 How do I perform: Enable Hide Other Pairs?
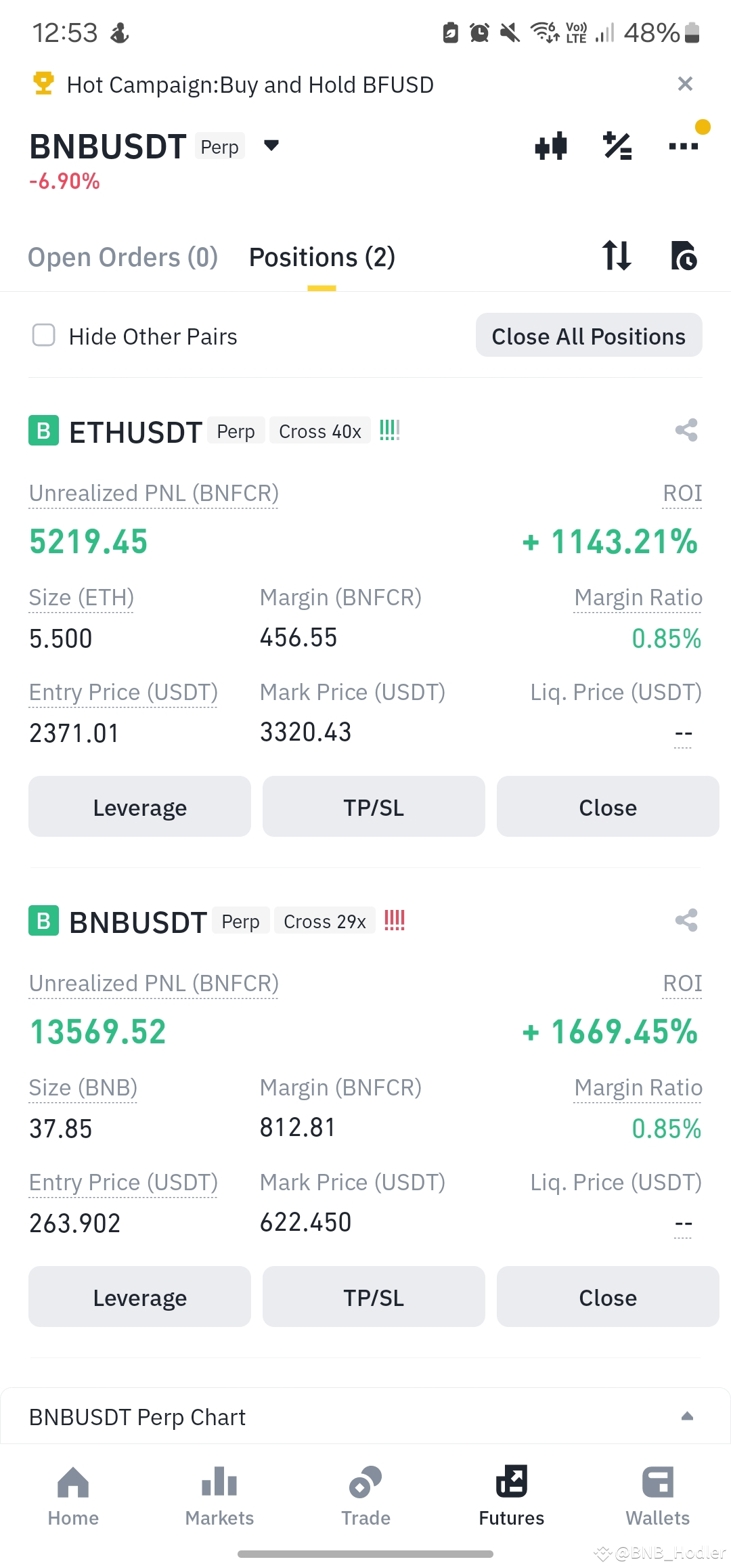pos(43,336)
